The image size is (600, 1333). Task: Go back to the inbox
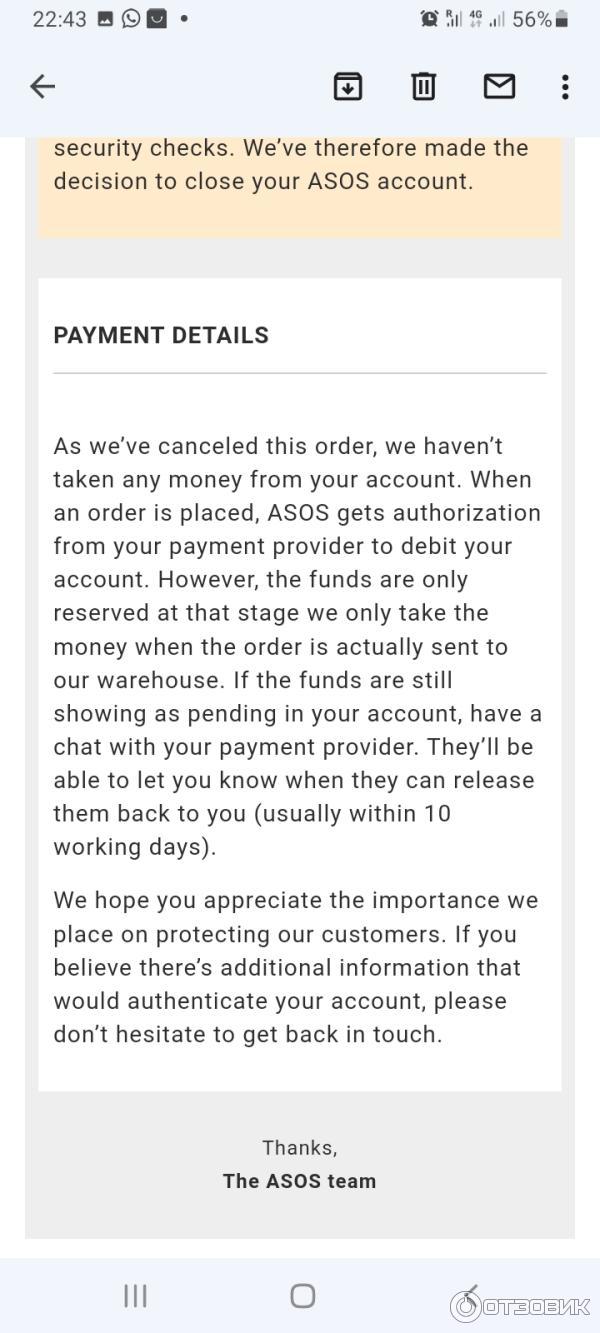click(x=42, y=87)
